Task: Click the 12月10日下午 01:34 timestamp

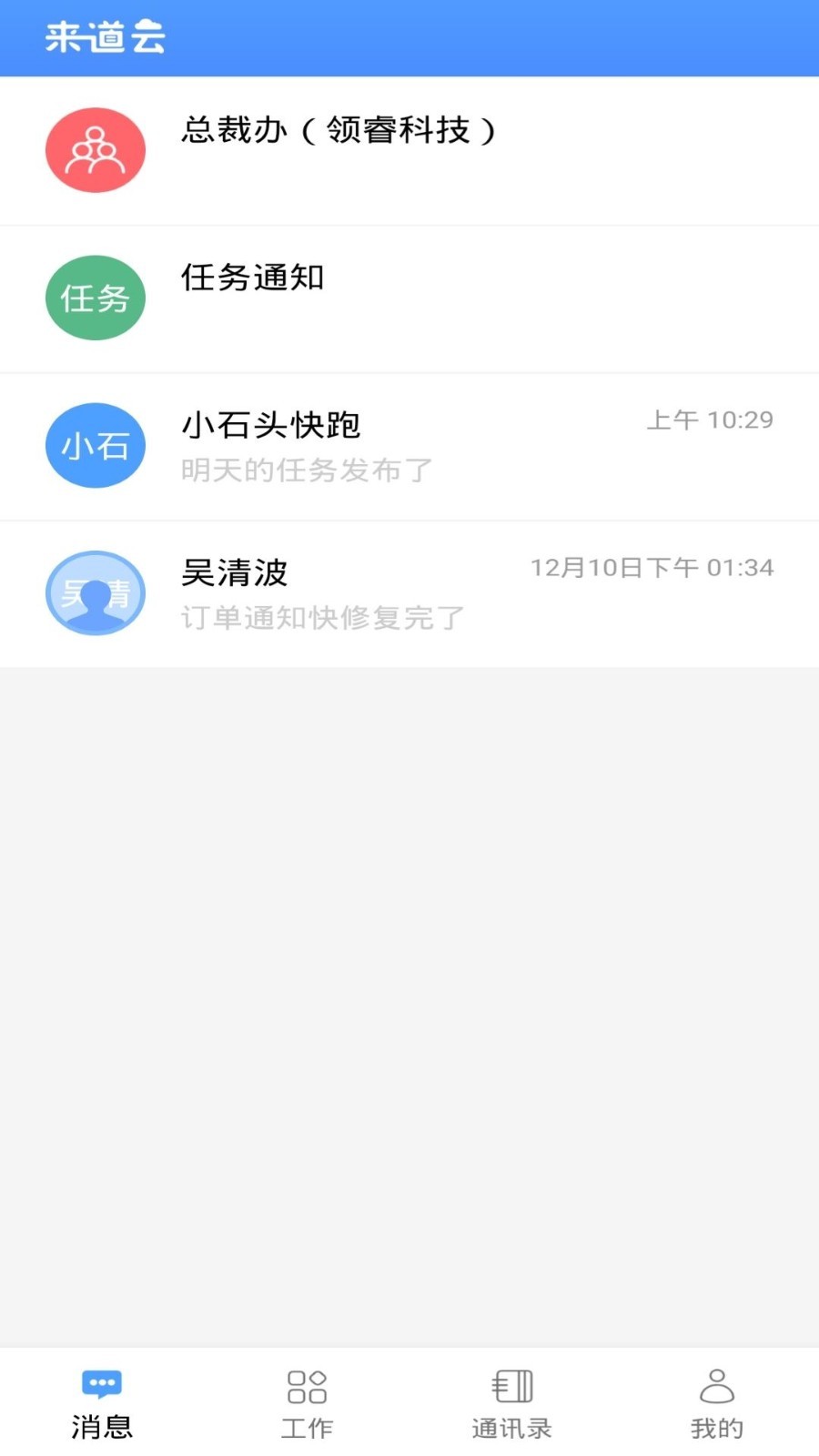Action: pyautogui.click(x=653, y=566)
